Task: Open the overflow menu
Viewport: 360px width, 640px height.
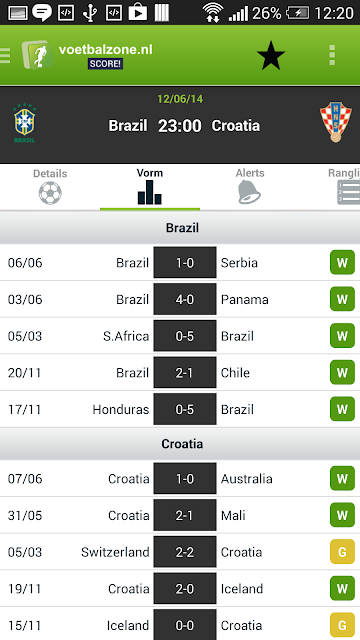Action: coord(332,55)
